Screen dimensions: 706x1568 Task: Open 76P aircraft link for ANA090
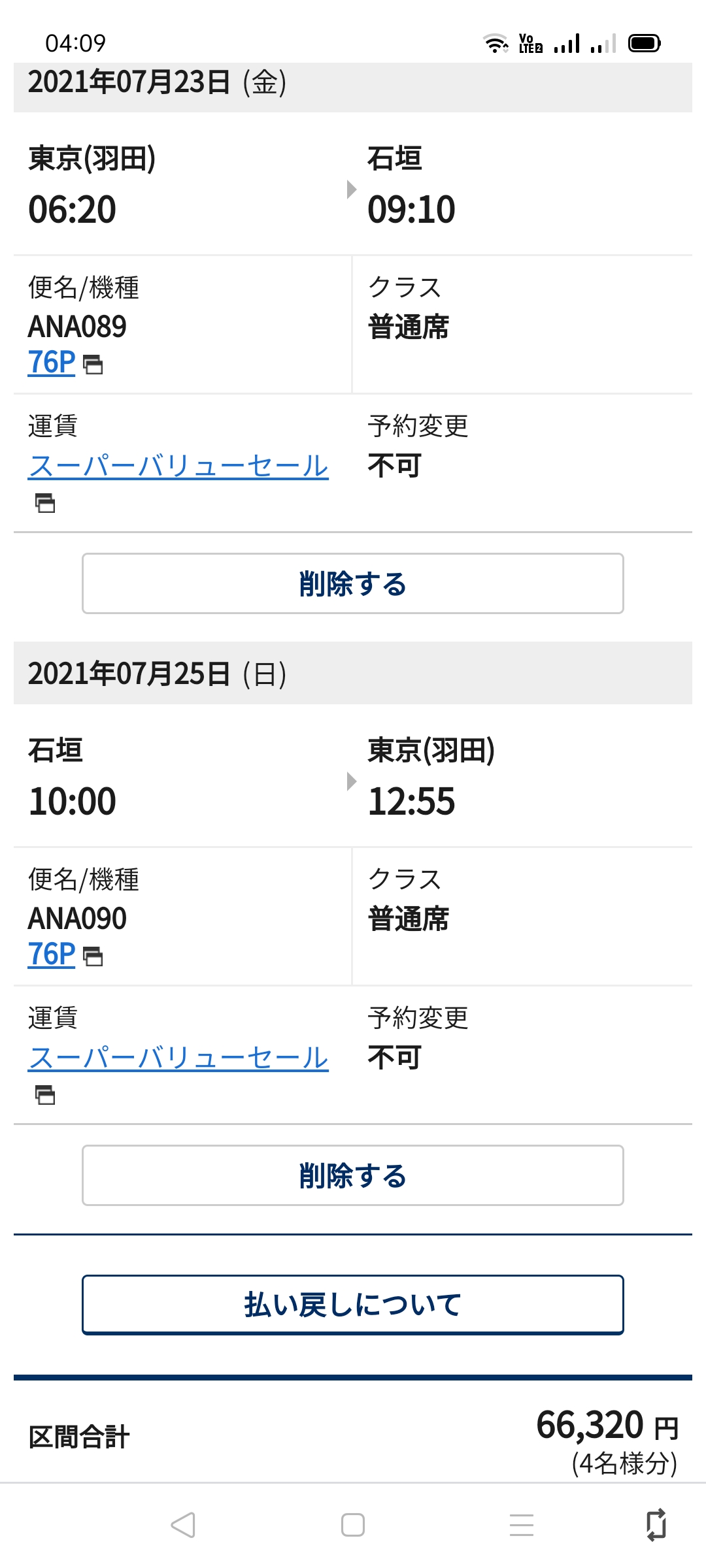pos(52,955)
